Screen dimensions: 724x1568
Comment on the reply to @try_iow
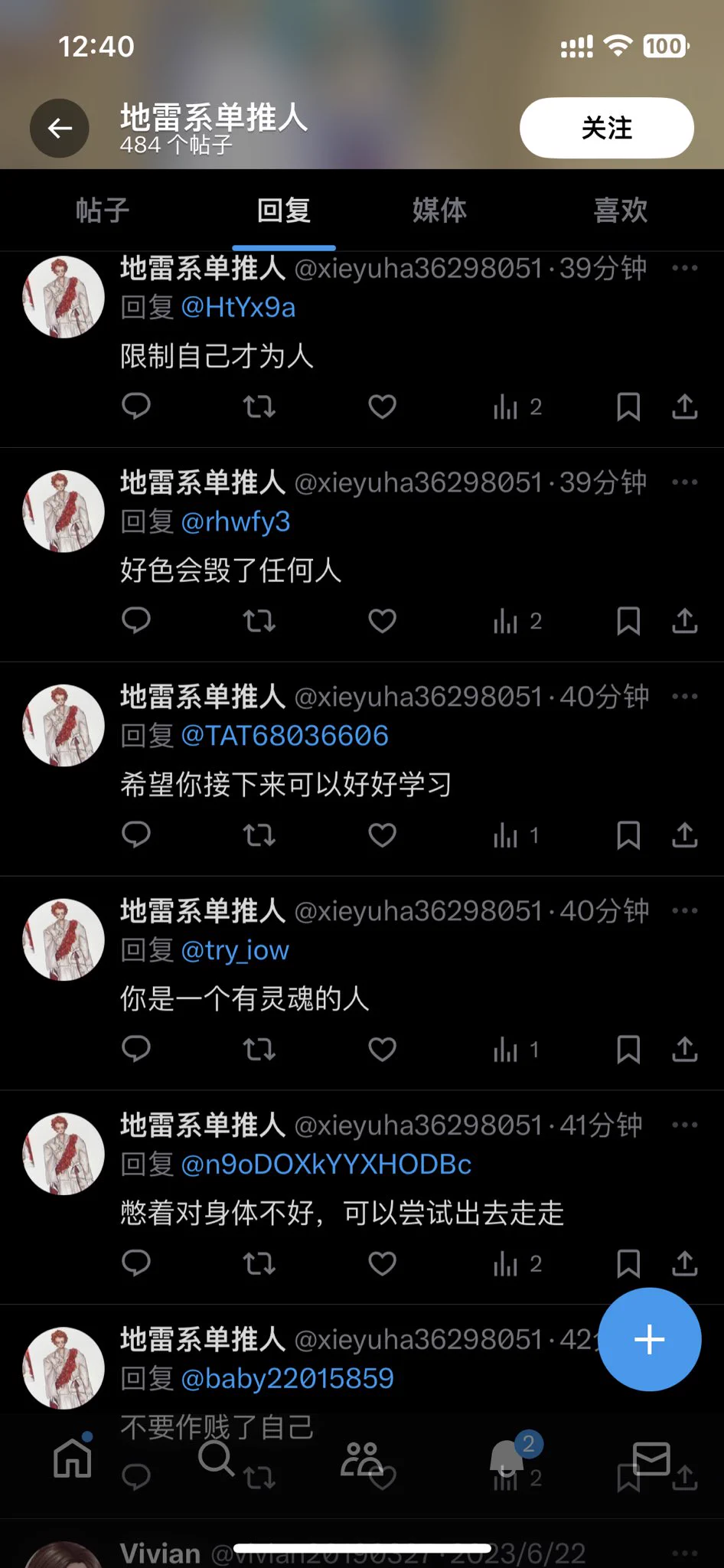[x=136, y=1049]
